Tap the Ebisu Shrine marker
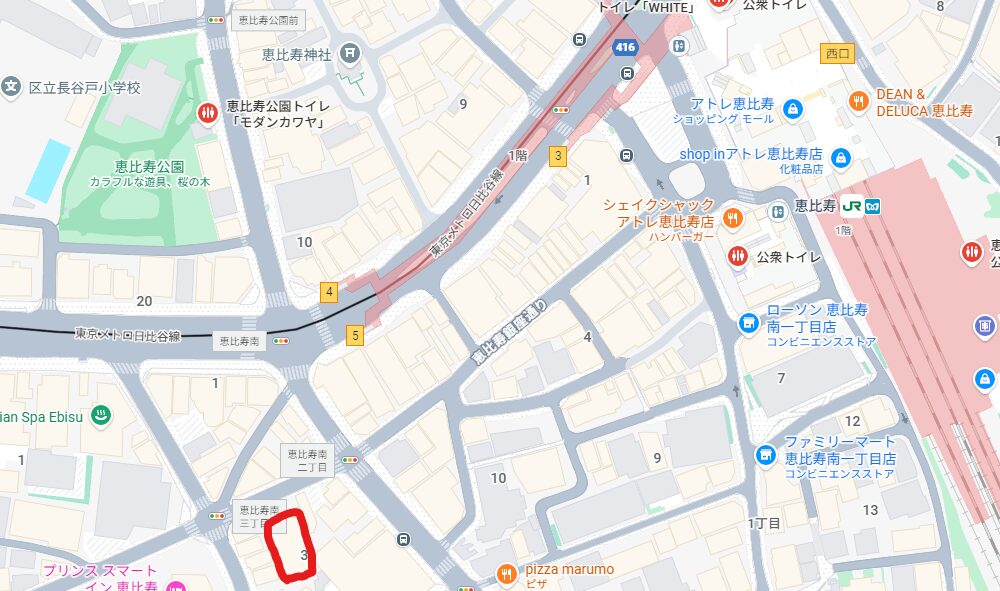The height and width of the screenshot is (591, 1000). tap(350, 52)
